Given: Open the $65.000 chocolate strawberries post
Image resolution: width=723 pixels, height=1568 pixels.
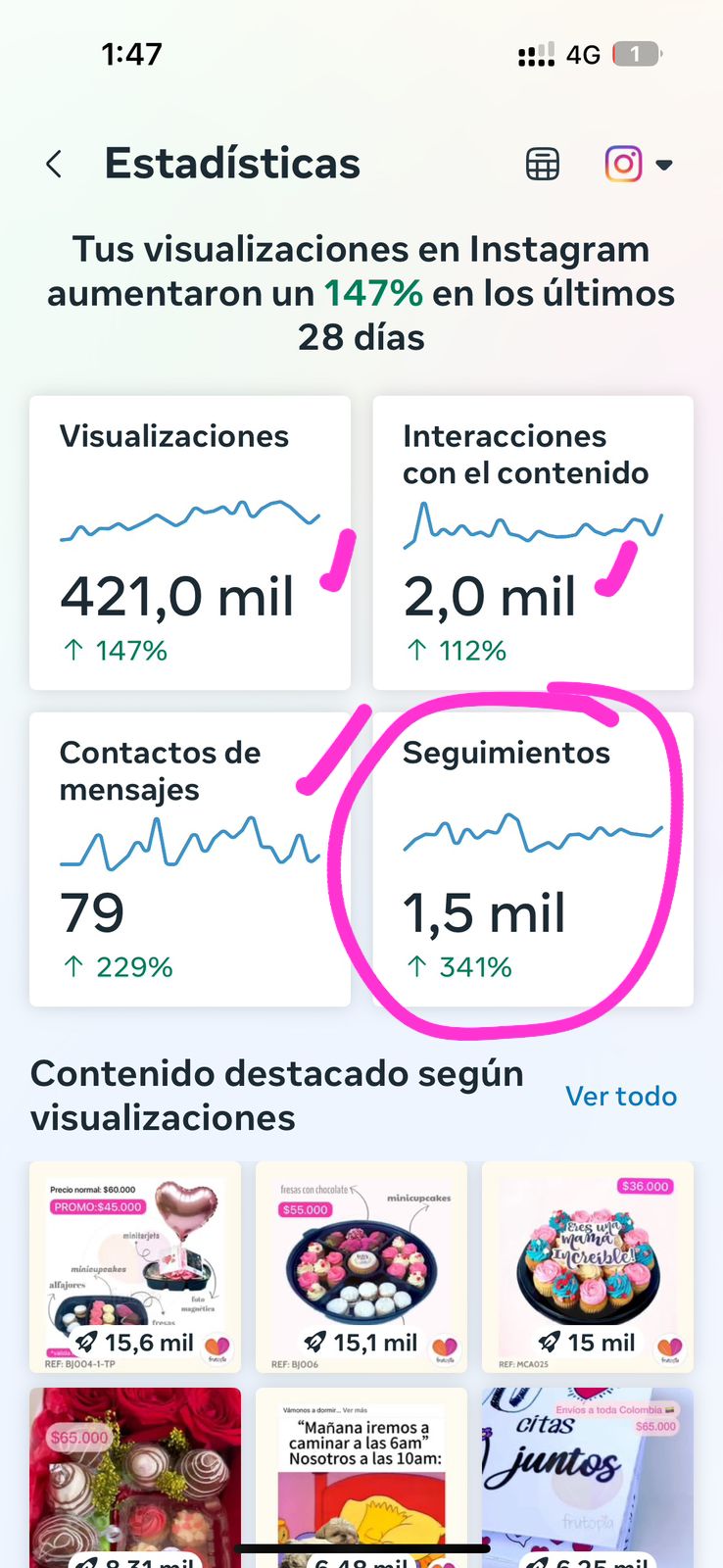Looking at the screenshot, I should tap(135, 1475).
